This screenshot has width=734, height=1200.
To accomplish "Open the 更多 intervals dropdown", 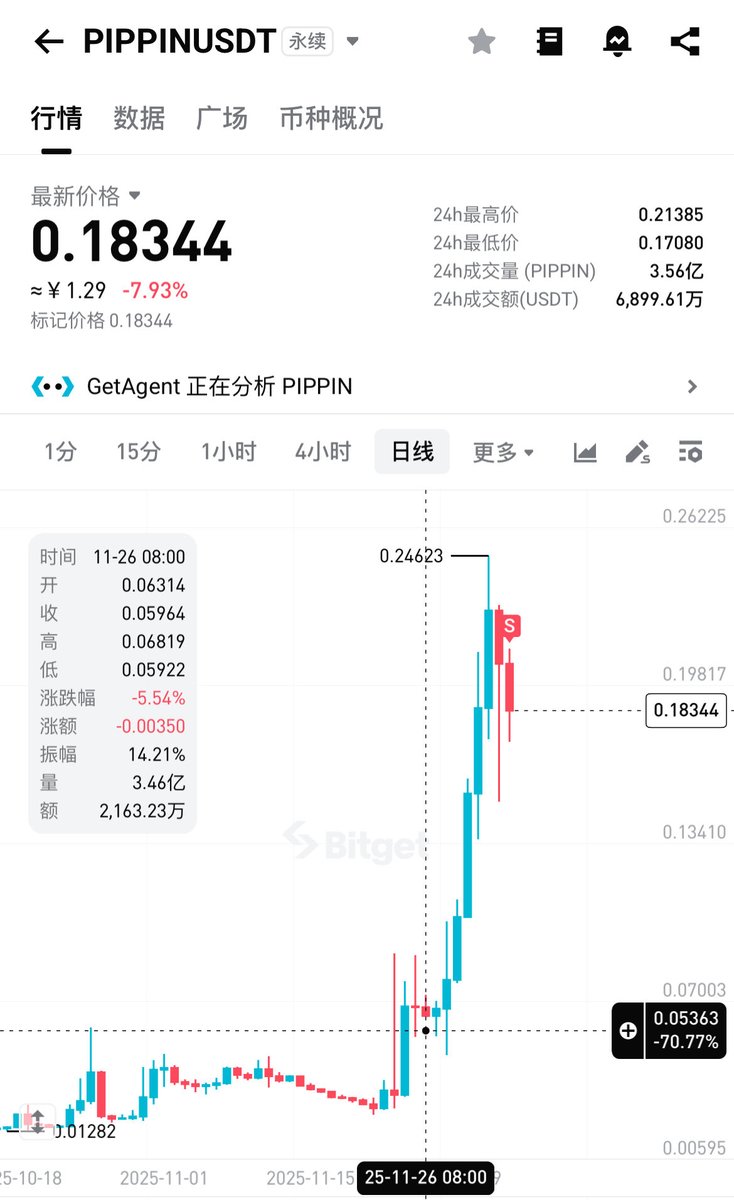I will tap(503, 452).
